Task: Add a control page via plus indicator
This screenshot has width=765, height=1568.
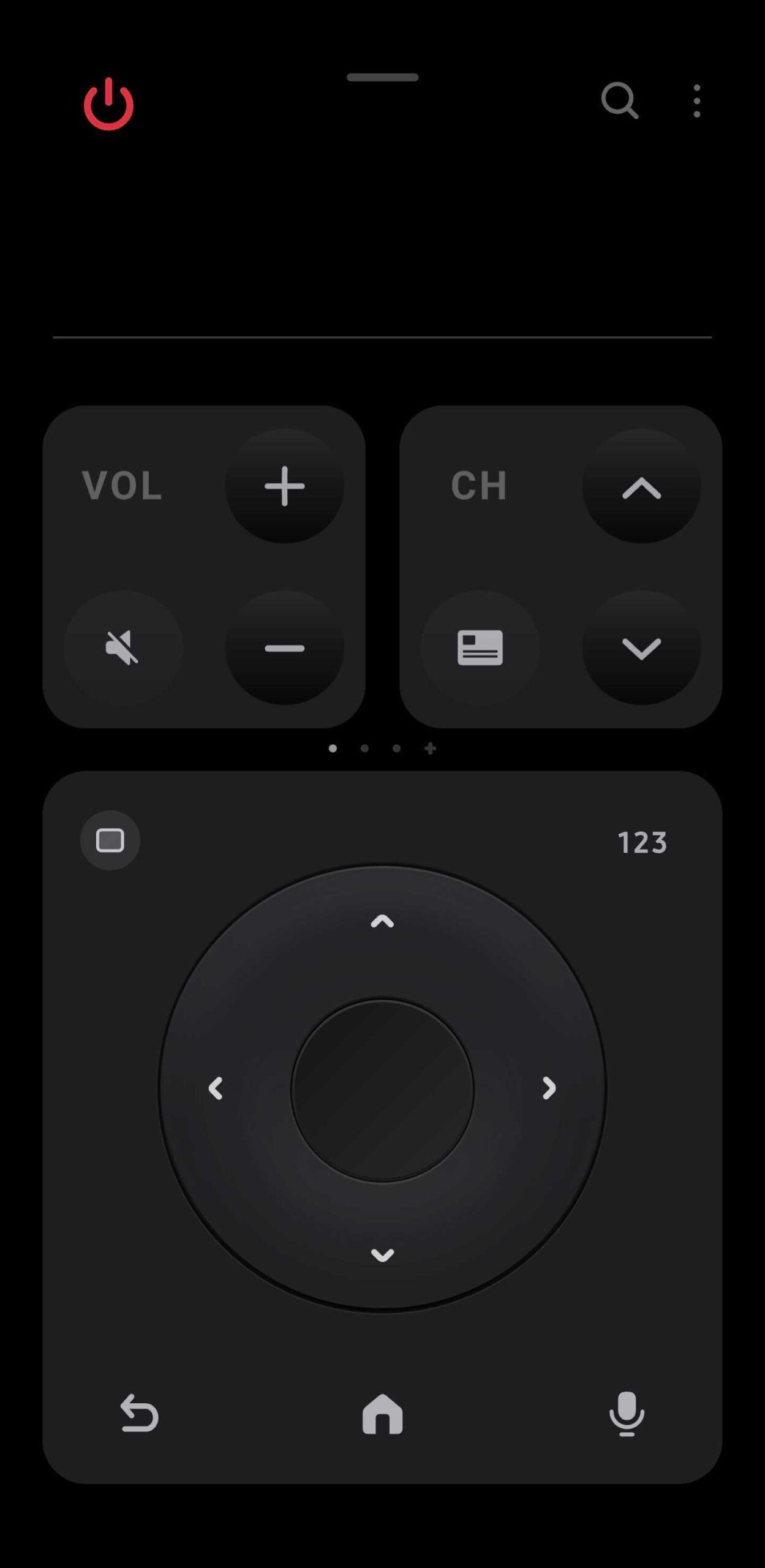Action: coord(430,748)
